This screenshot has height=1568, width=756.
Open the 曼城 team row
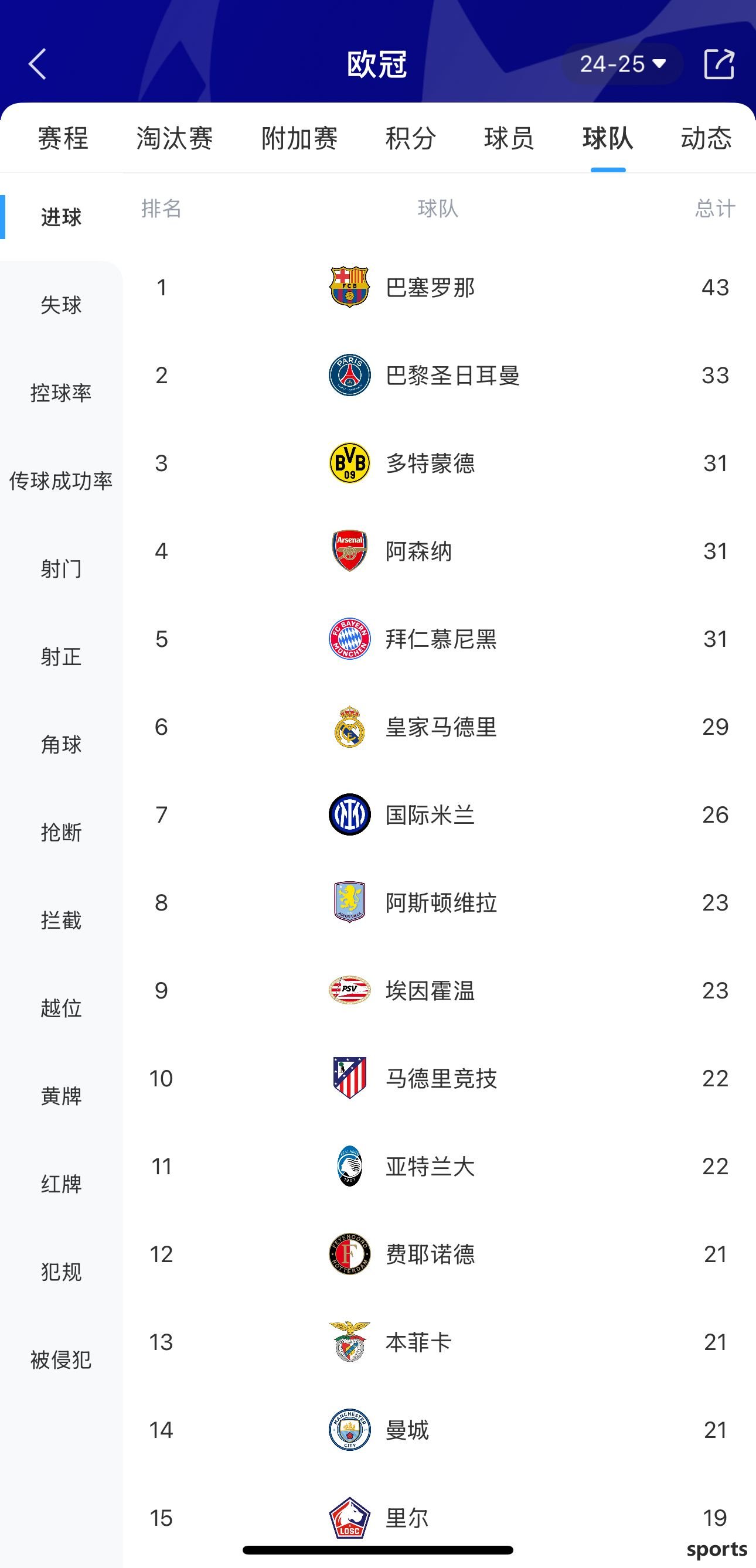440,1430
